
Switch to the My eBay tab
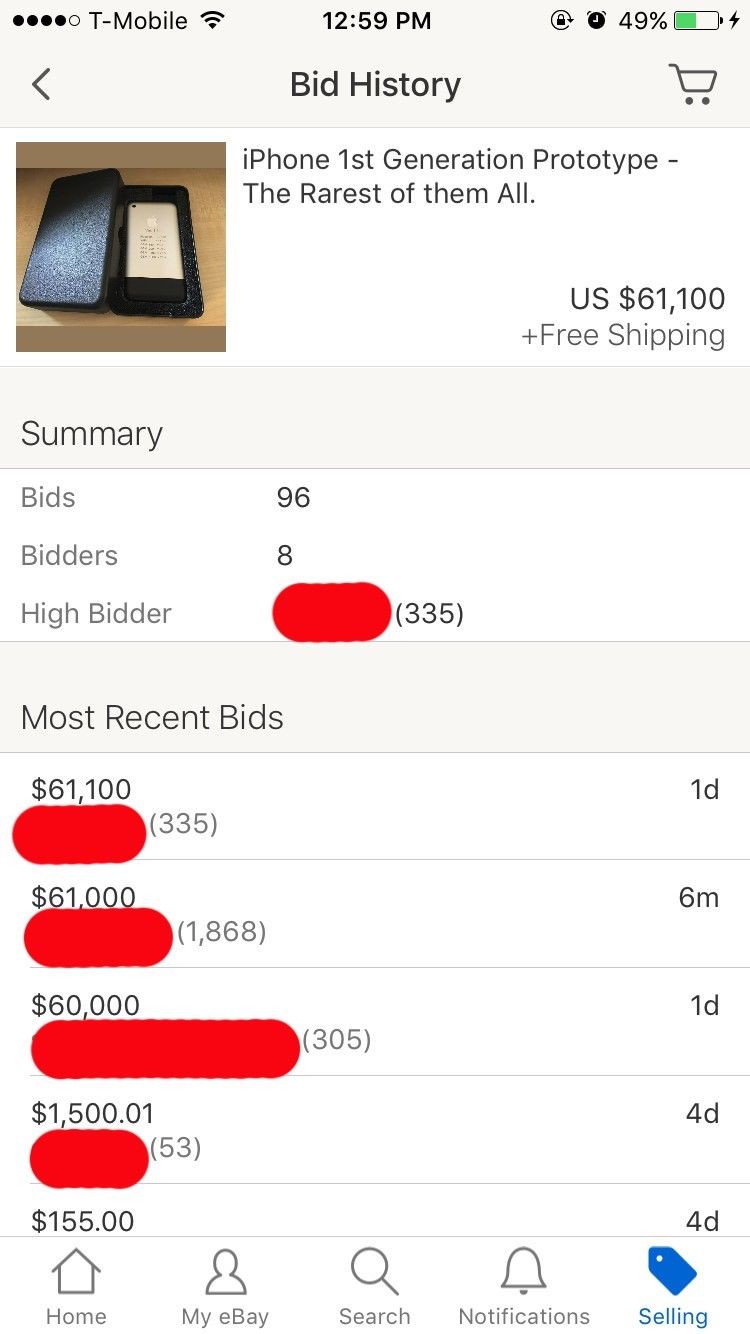225,1286
